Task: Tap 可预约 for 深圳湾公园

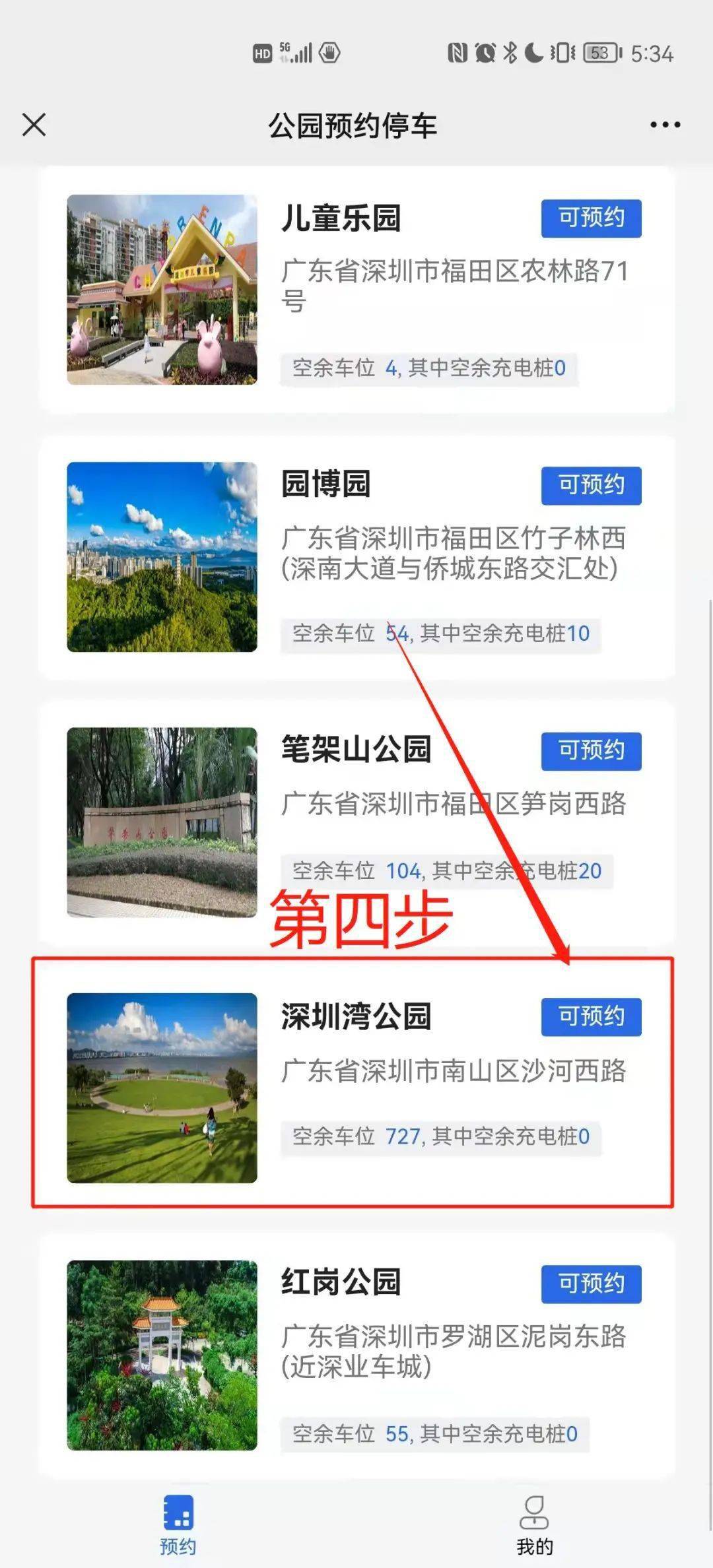Action: click(591, 1017)
